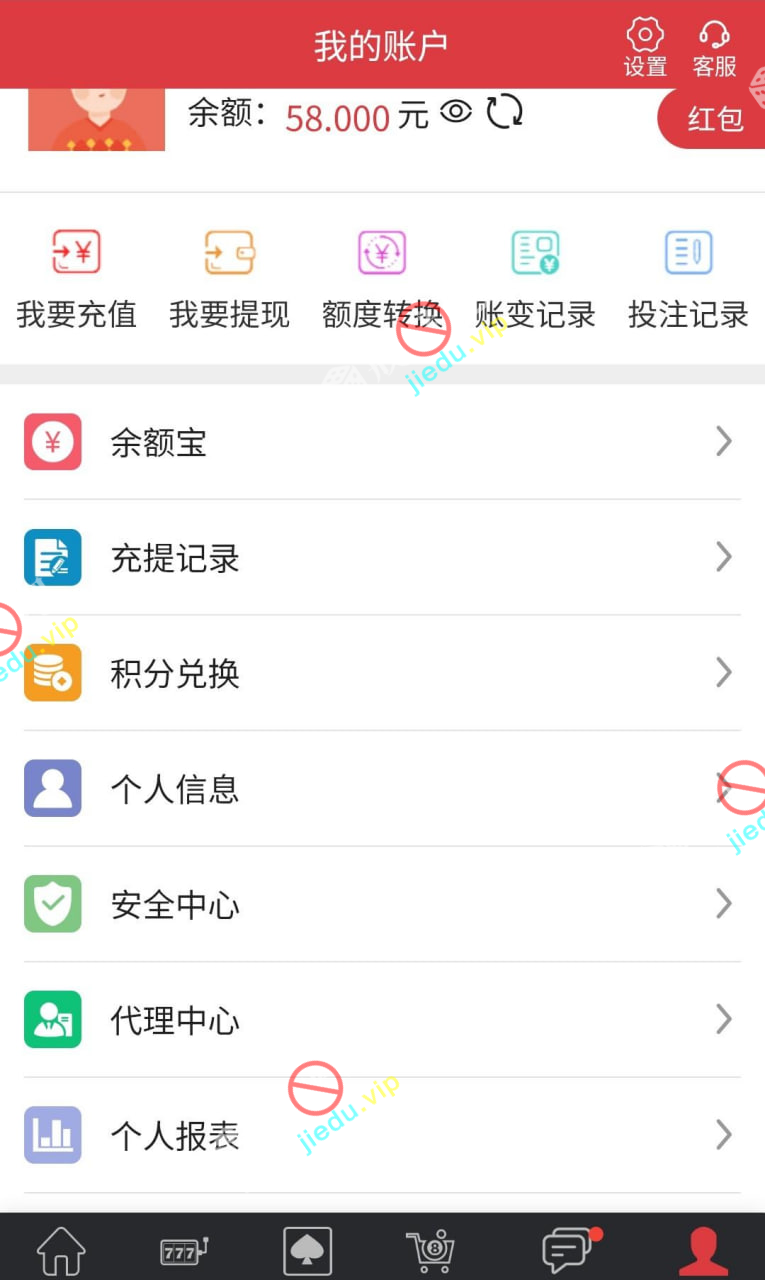Open 积分兑换 points exchange
765x1280 pixels.
[382, 673]
